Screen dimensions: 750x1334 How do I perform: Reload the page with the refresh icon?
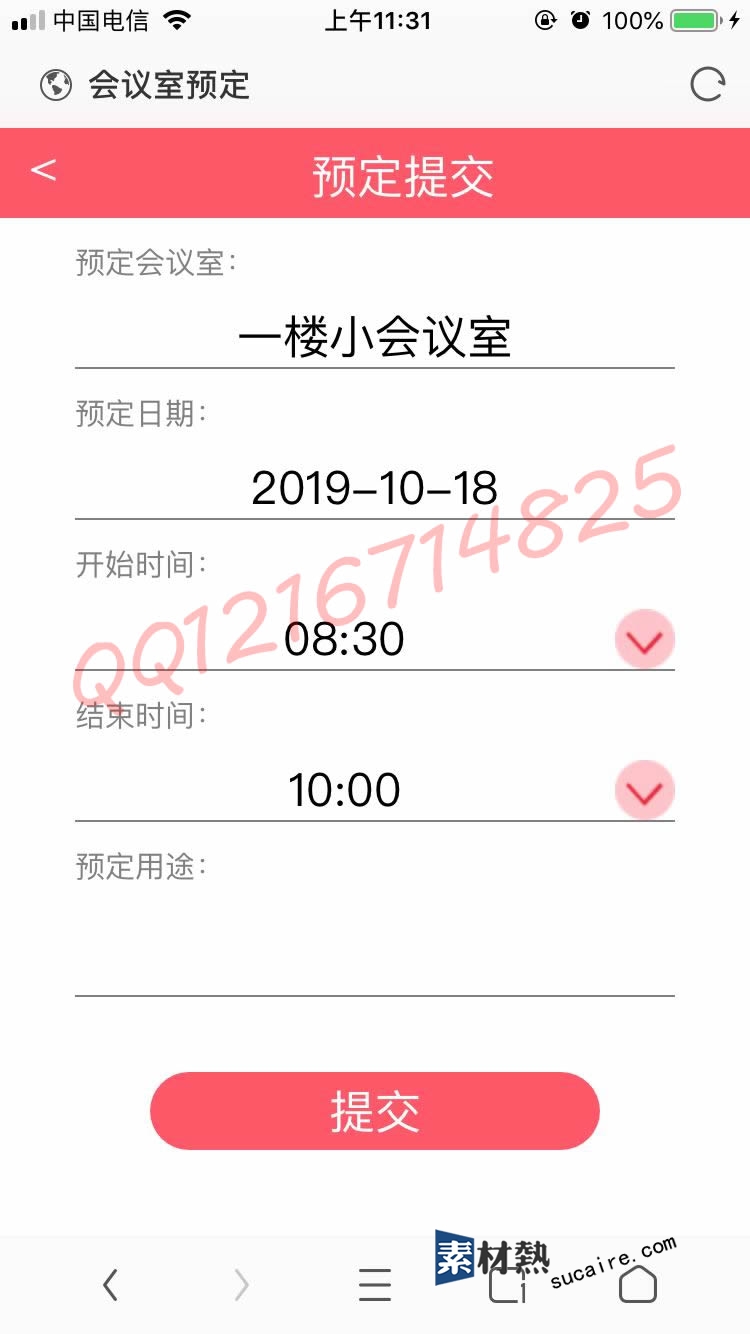[707, 85]
